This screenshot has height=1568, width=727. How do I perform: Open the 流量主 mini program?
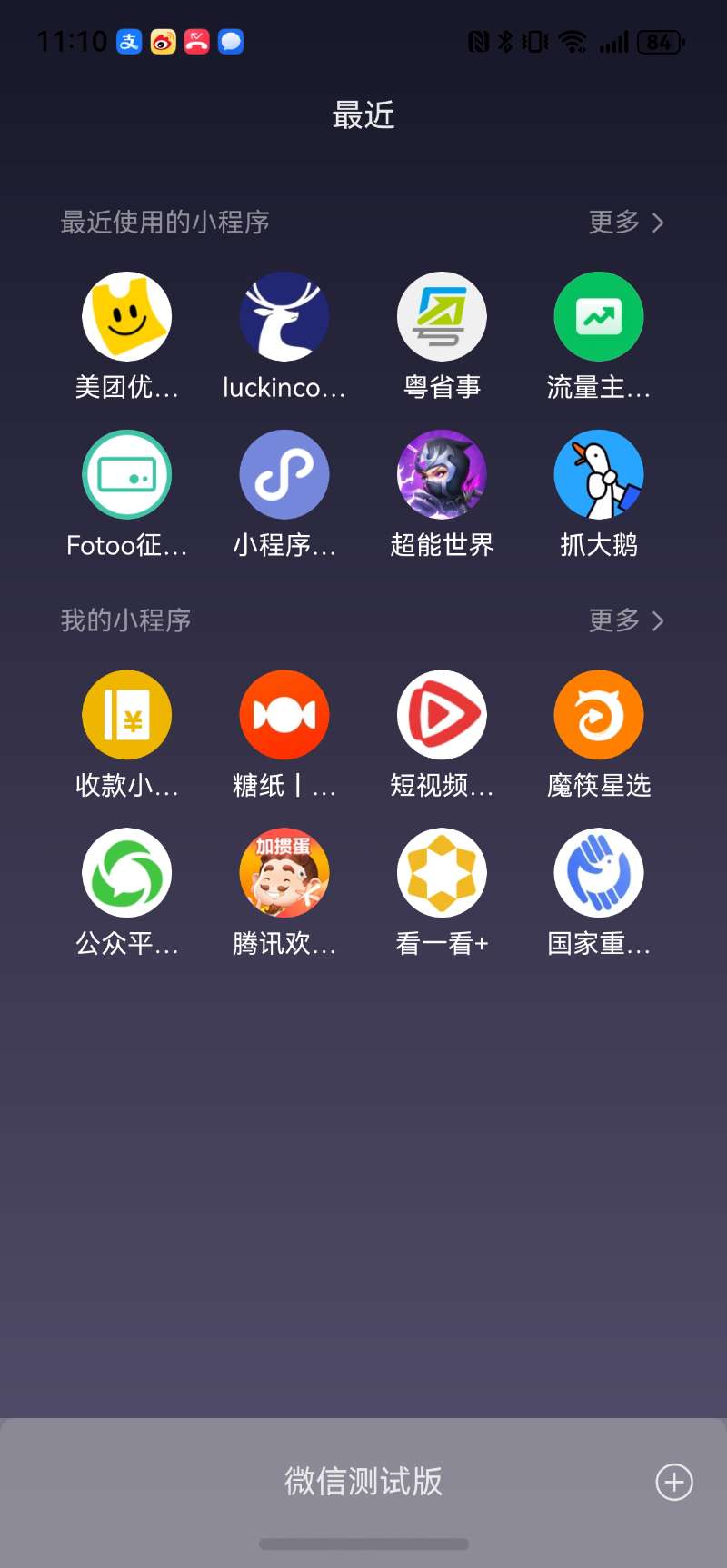(x=599, y=317)
